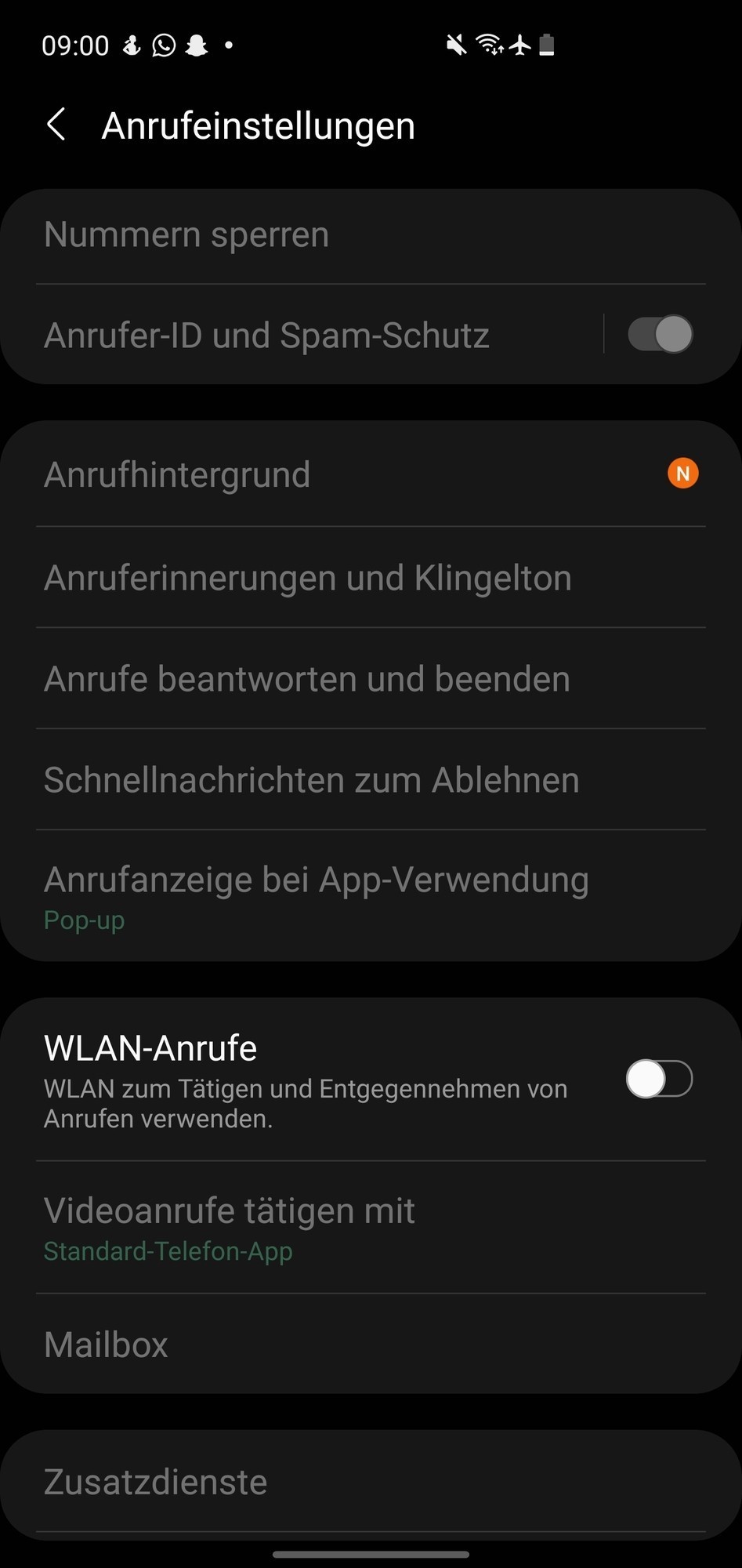742x1568 pixels.
Task: Toggle the Anrufer-ID und Spam-Schutz switch
Action: pyautogui.click(x=660, y=335)
